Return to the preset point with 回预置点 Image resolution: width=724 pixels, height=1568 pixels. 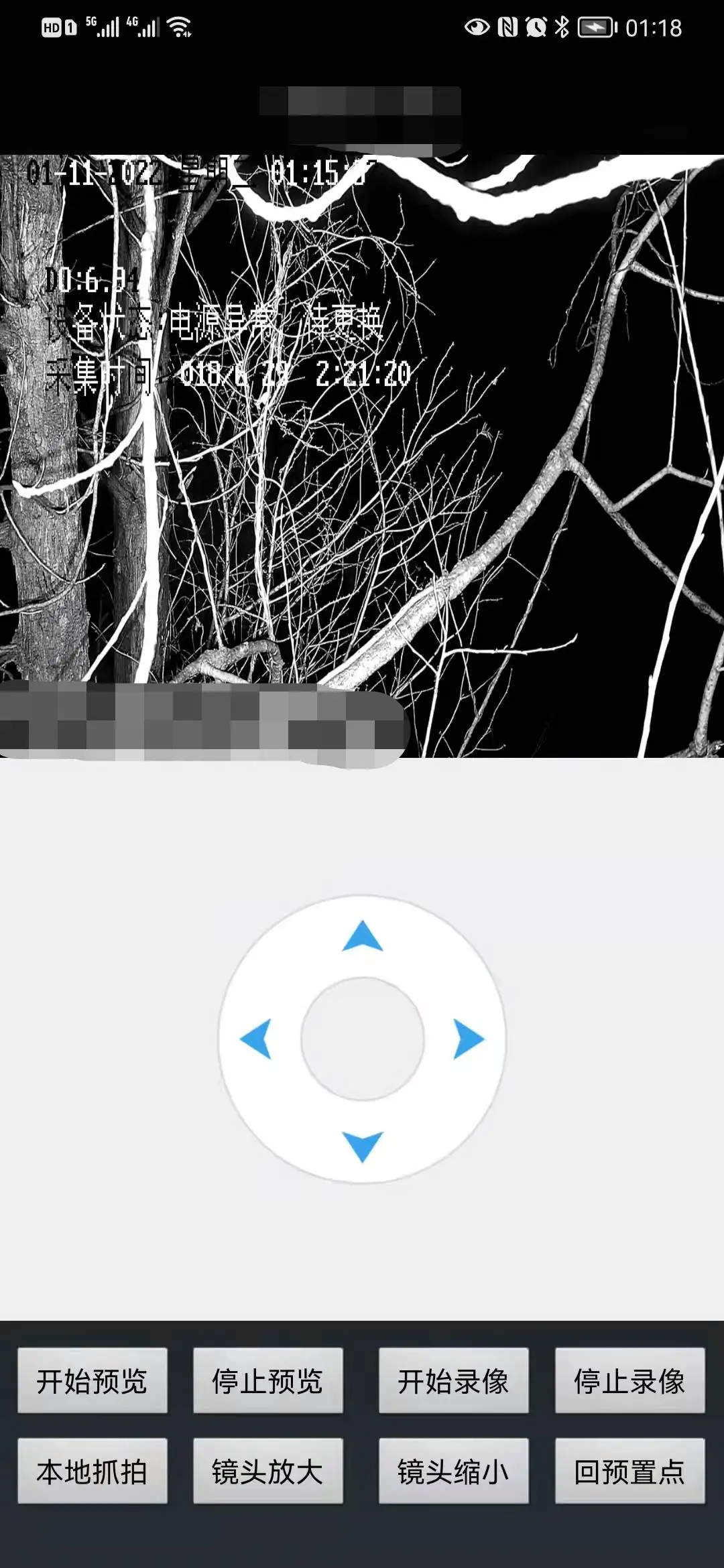629,1472
